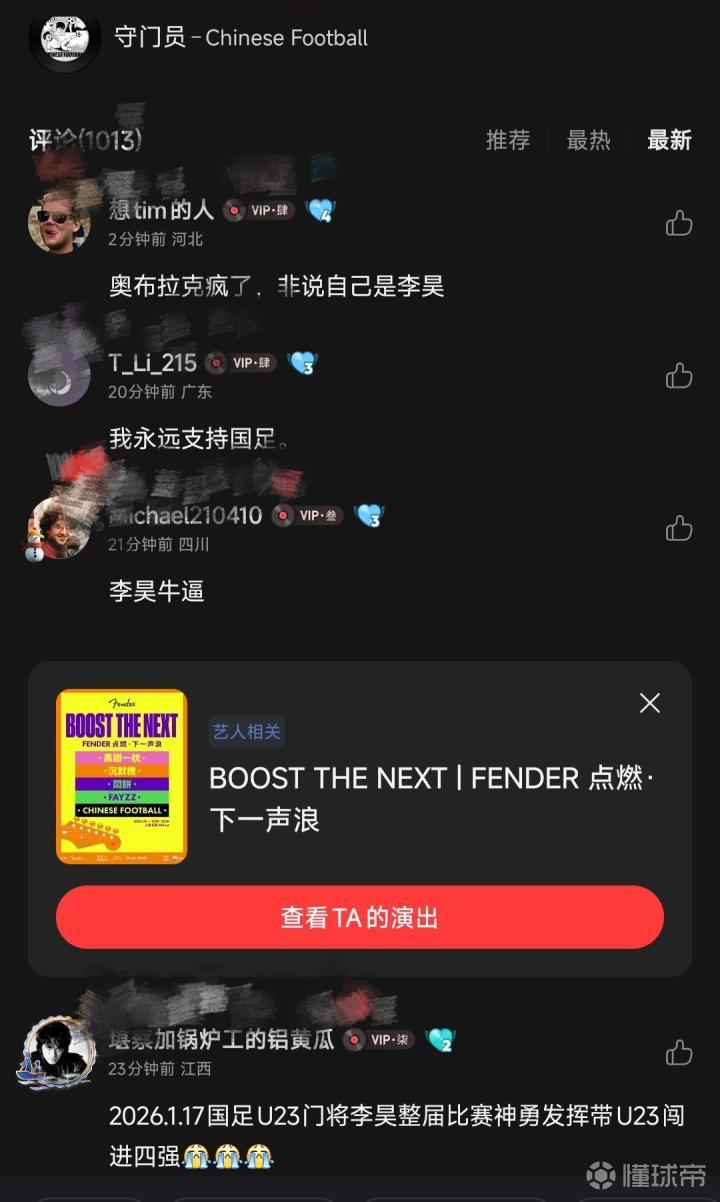Open 想tim的人's profile avatar
This screenshot has width=720, height=1202.
coord(59,222)
